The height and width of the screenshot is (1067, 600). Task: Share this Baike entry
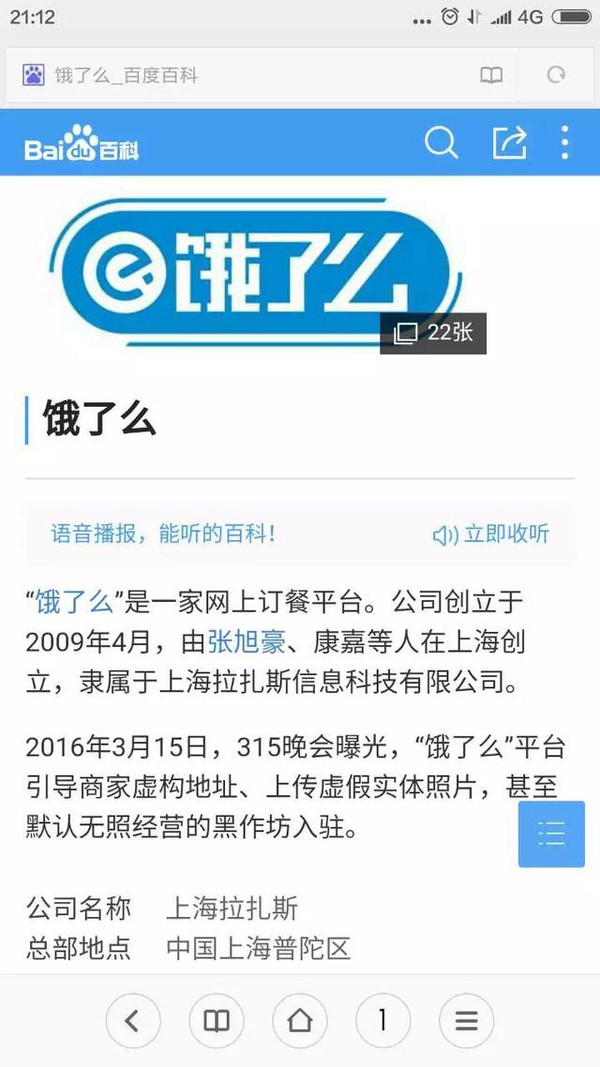[509, 143]
